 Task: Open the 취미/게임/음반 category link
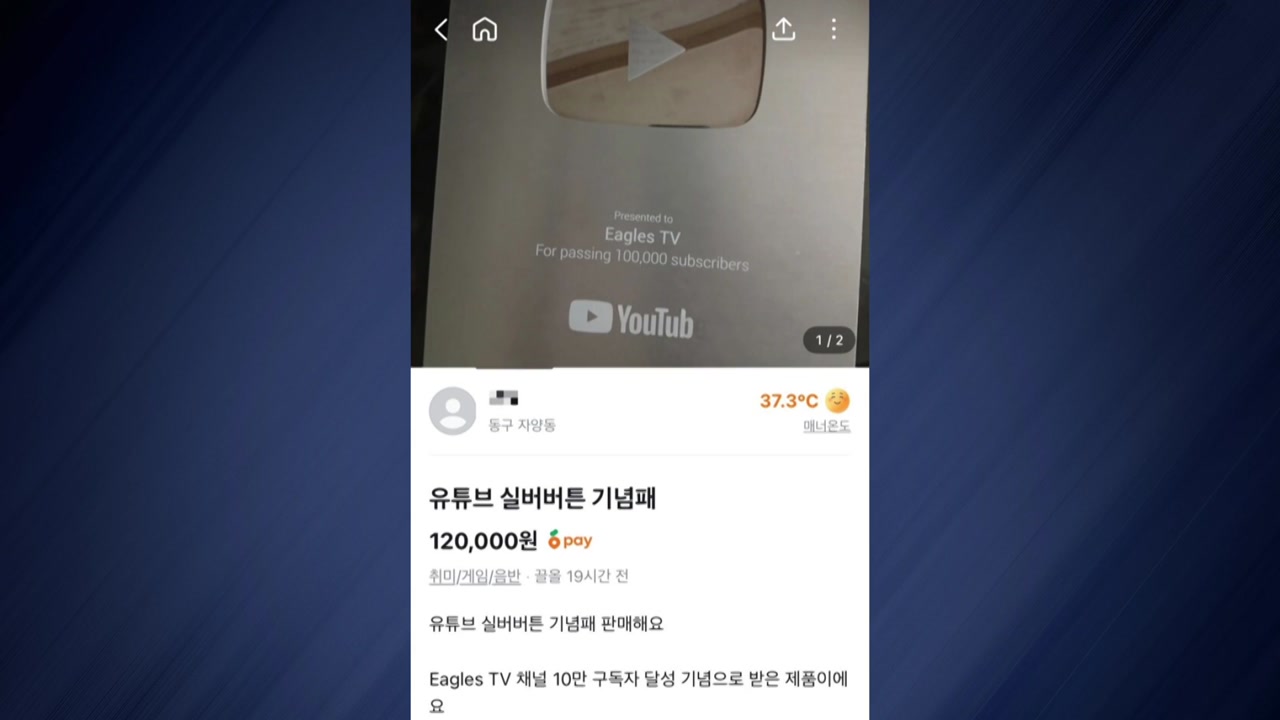pyautogui.click(x=475, y=576)
